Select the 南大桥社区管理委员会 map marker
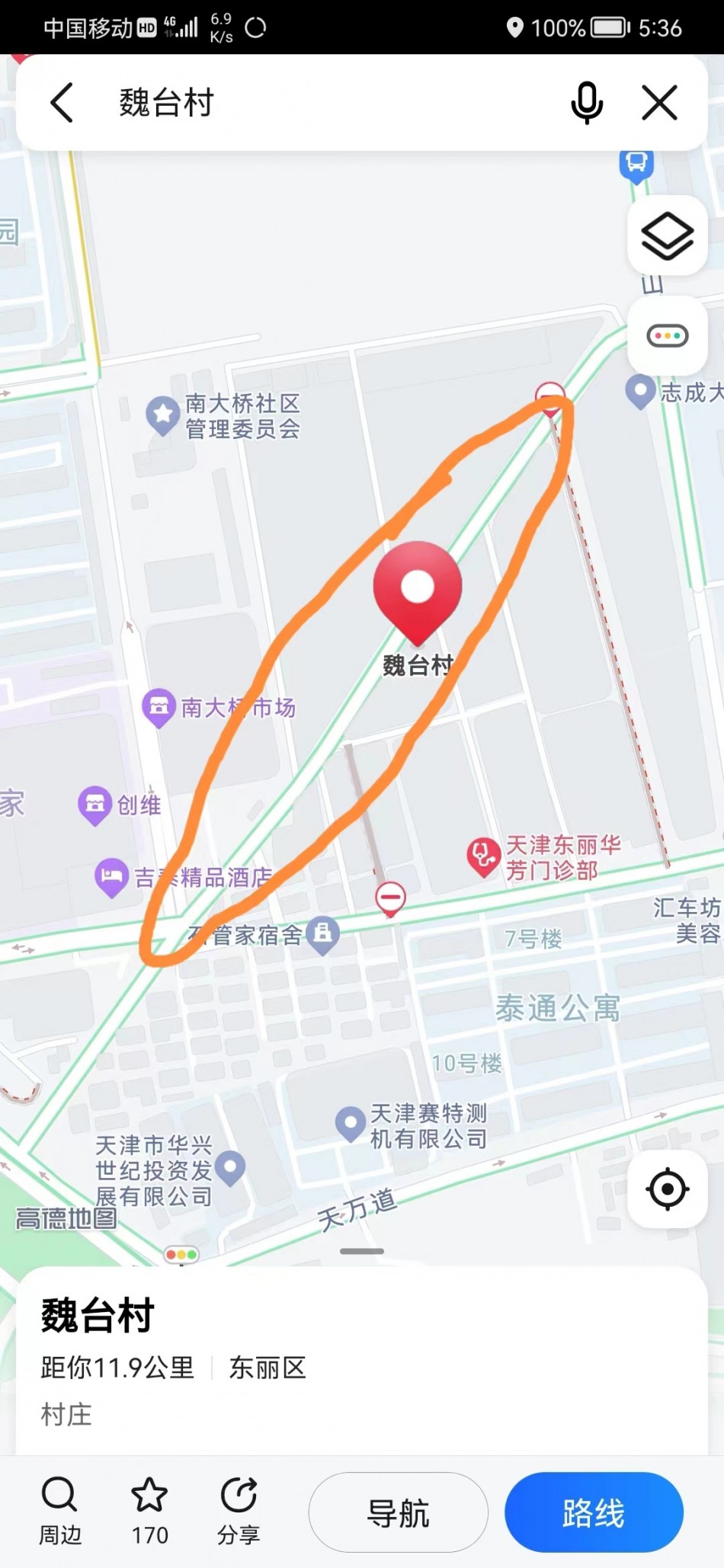Image resolution: width=724 pixels, height=1568 pixels. (x=162, y=415)
